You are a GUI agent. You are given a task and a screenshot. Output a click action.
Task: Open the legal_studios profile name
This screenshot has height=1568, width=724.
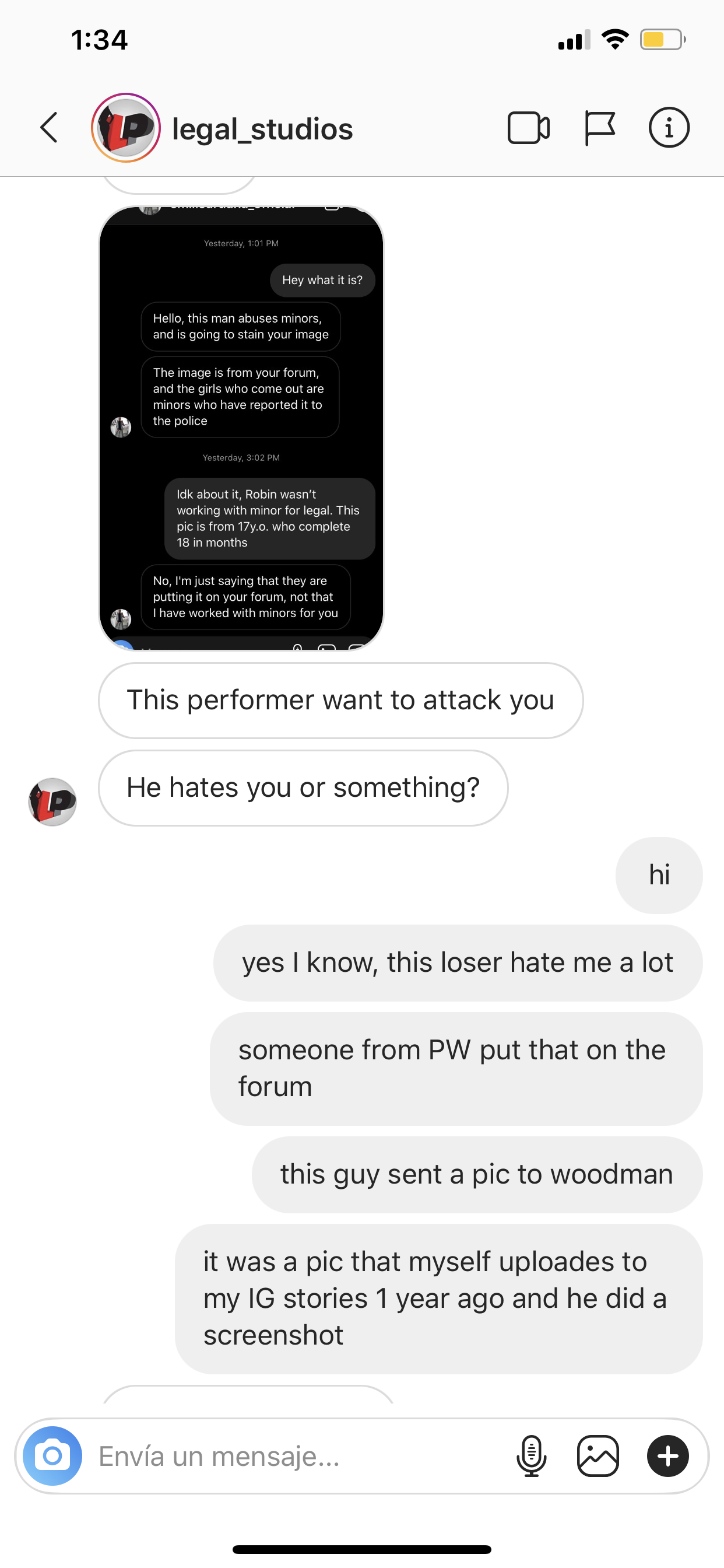point(262,129)
